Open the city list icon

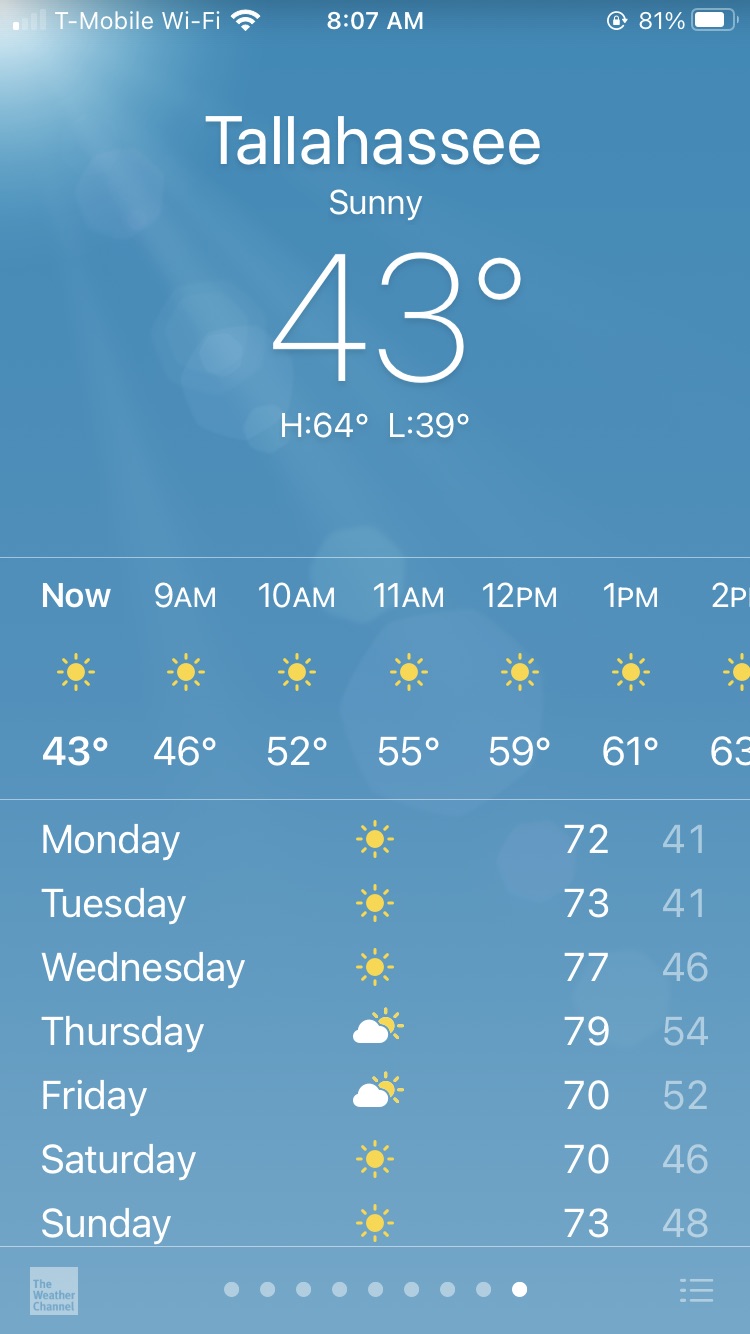696,1291
